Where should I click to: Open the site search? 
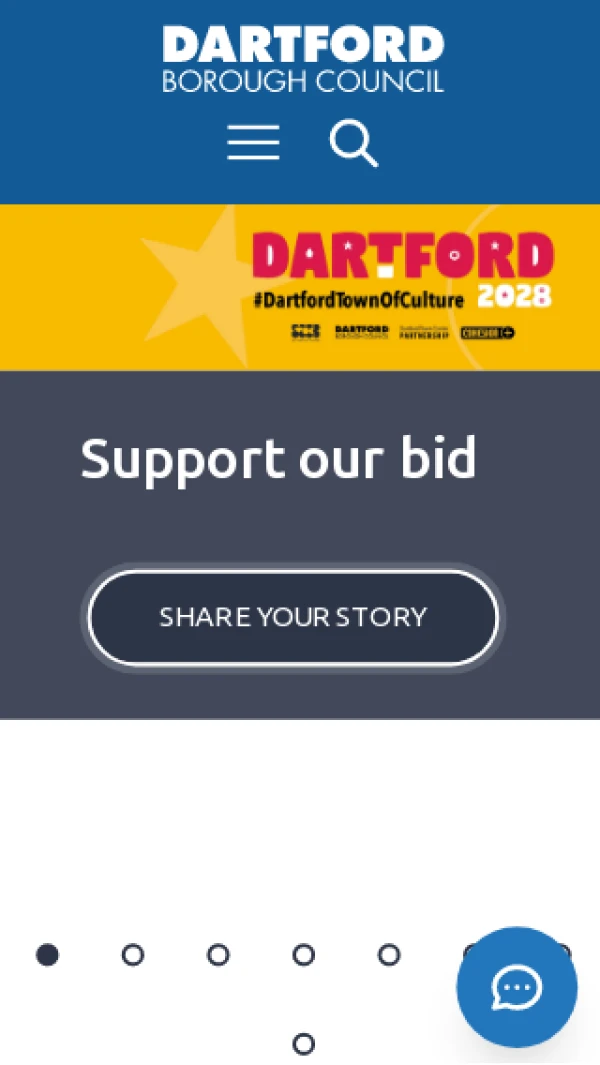click(x=353, y=143)
